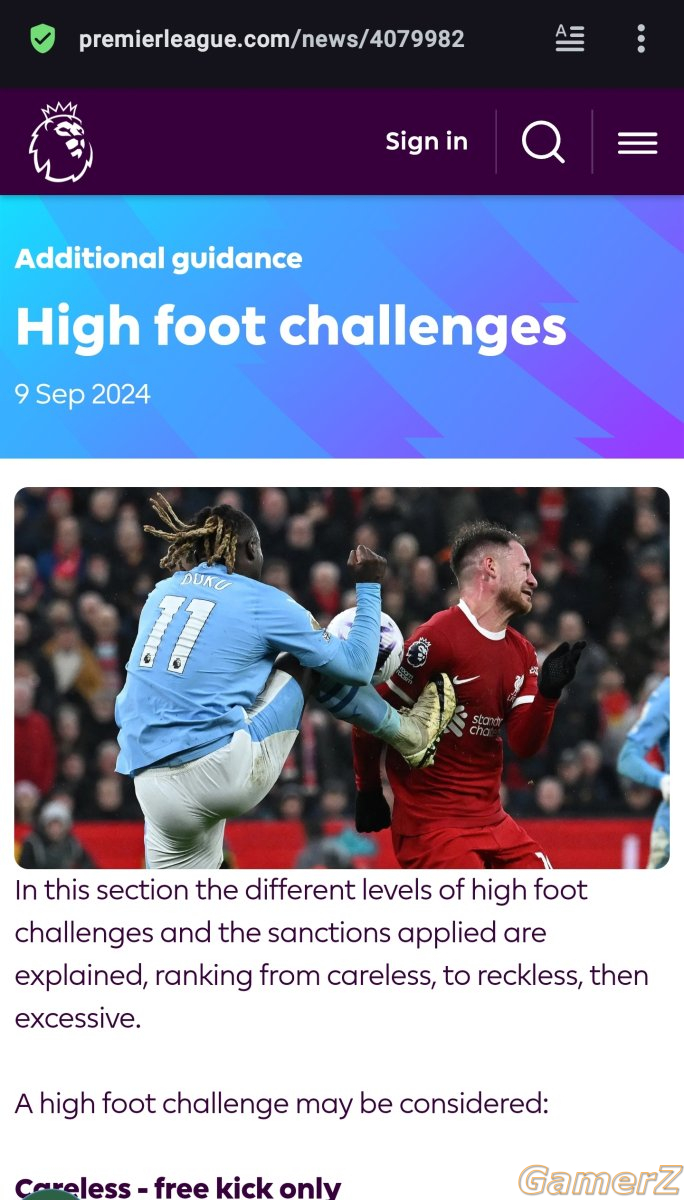This screenshot has width=684, height=1200.
Task: Open reader mode from the address bar
Action: pyautogui.click(x=570, y=38)
